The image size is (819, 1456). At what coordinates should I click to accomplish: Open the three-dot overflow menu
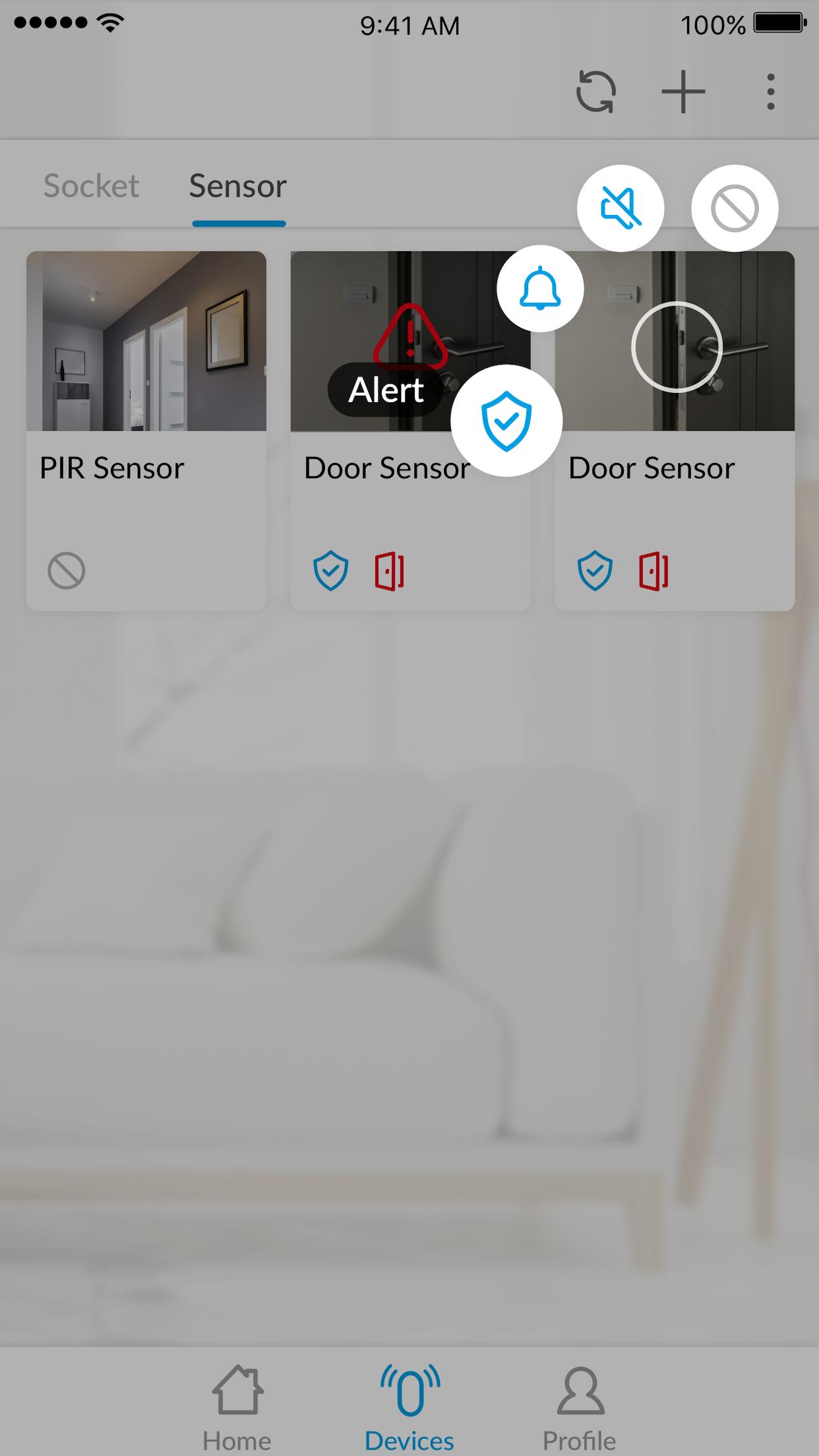click(770, 91)
